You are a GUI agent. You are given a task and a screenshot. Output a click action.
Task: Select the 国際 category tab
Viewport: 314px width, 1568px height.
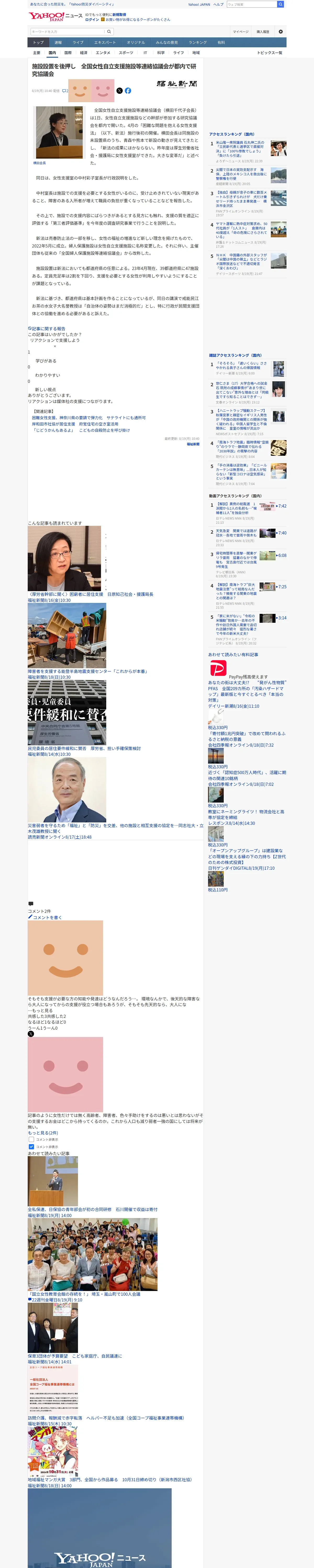pos(68,53)
